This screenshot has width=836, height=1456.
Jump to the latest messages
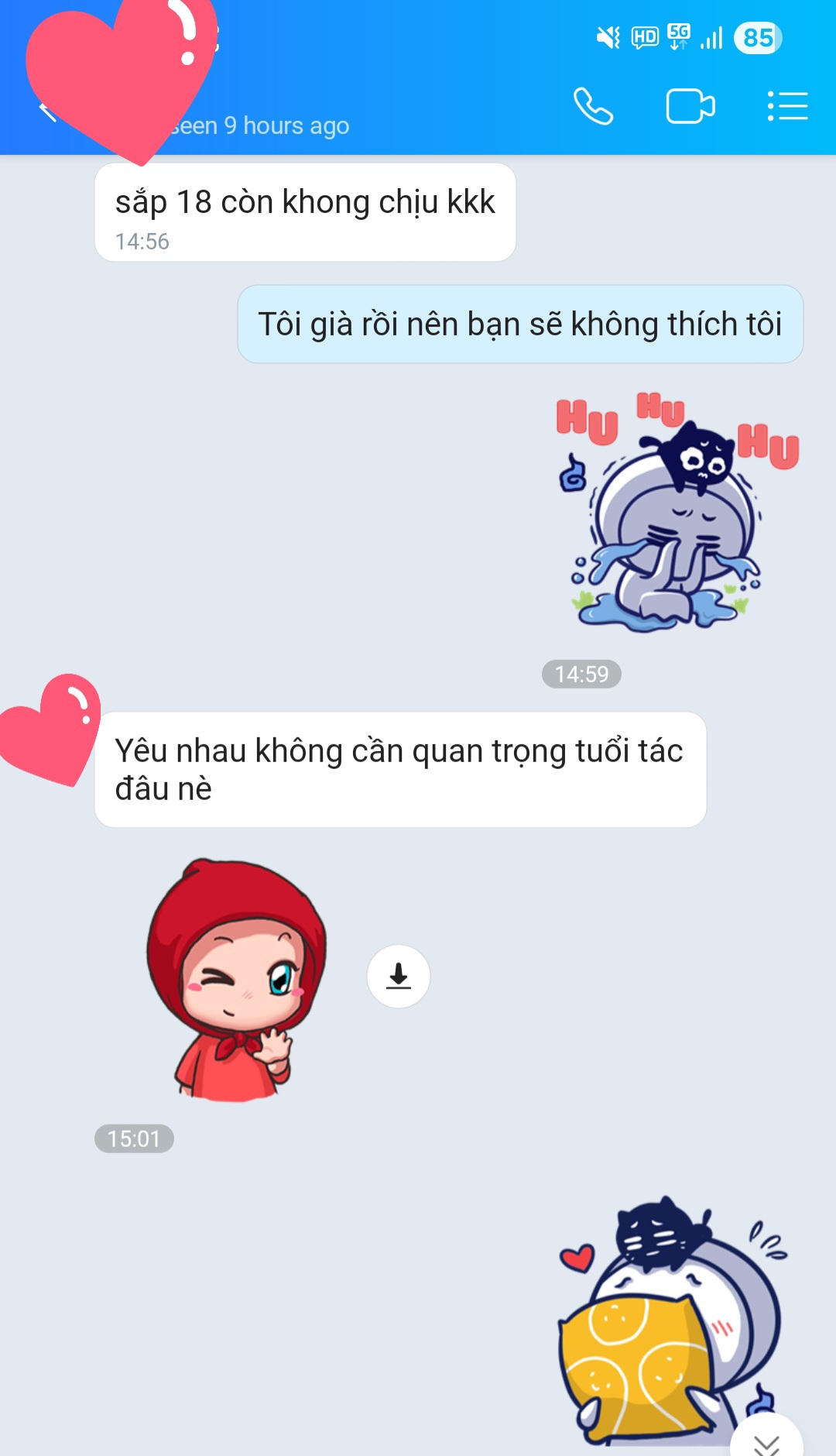tap(766, 1442)
